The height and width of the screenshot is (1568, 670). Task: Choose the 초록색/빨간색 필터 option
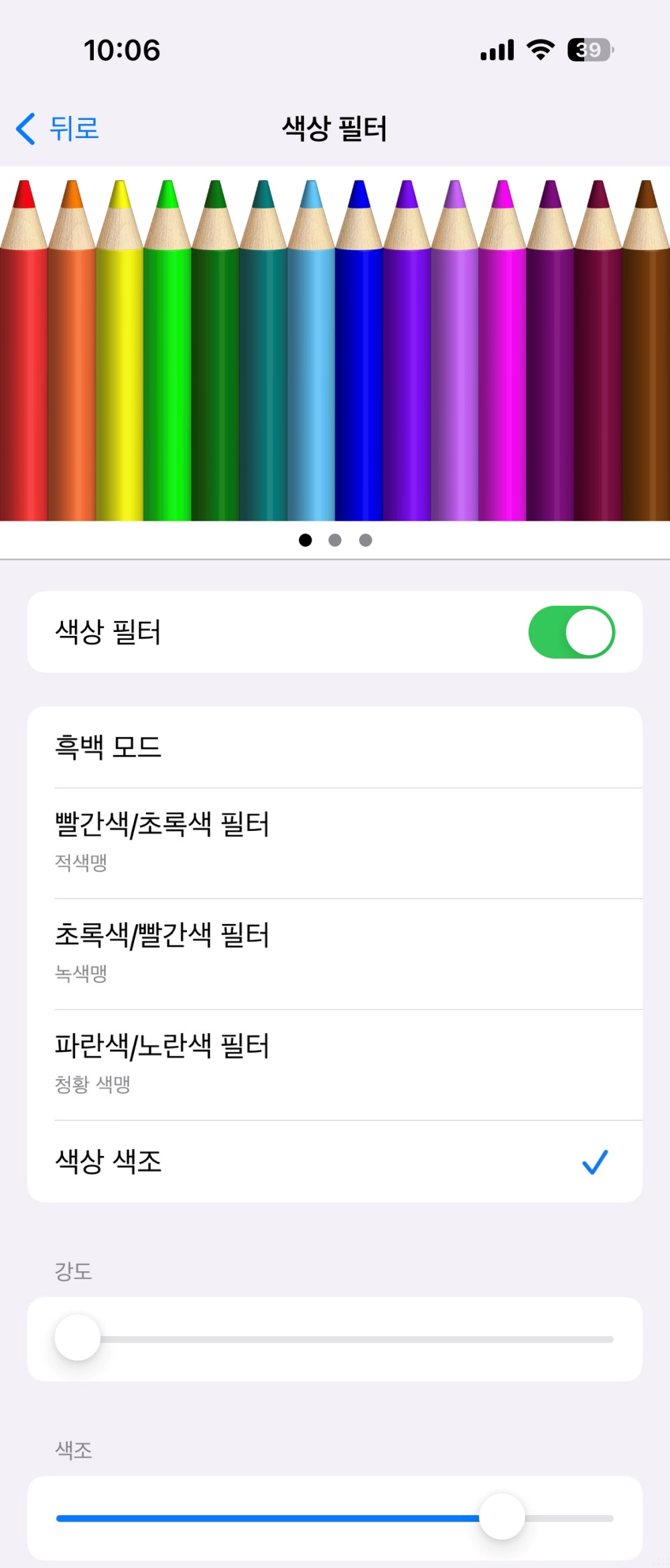click(x=335, y=952)
